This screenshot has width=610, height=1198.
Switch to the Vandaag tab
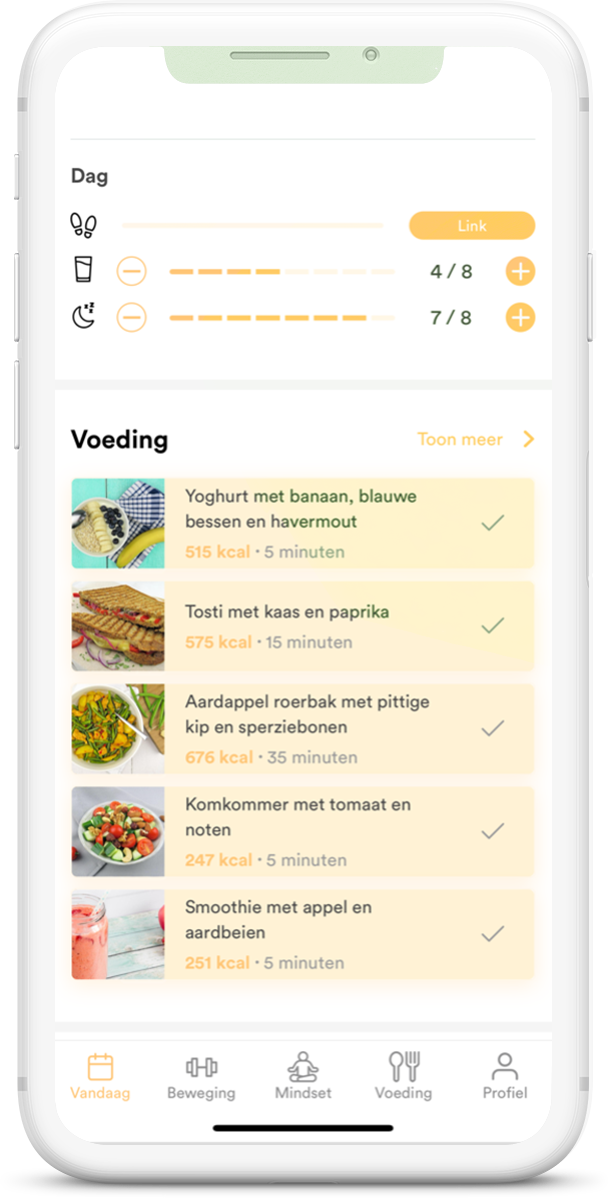pyautogui.click(x=100, y=1077)
